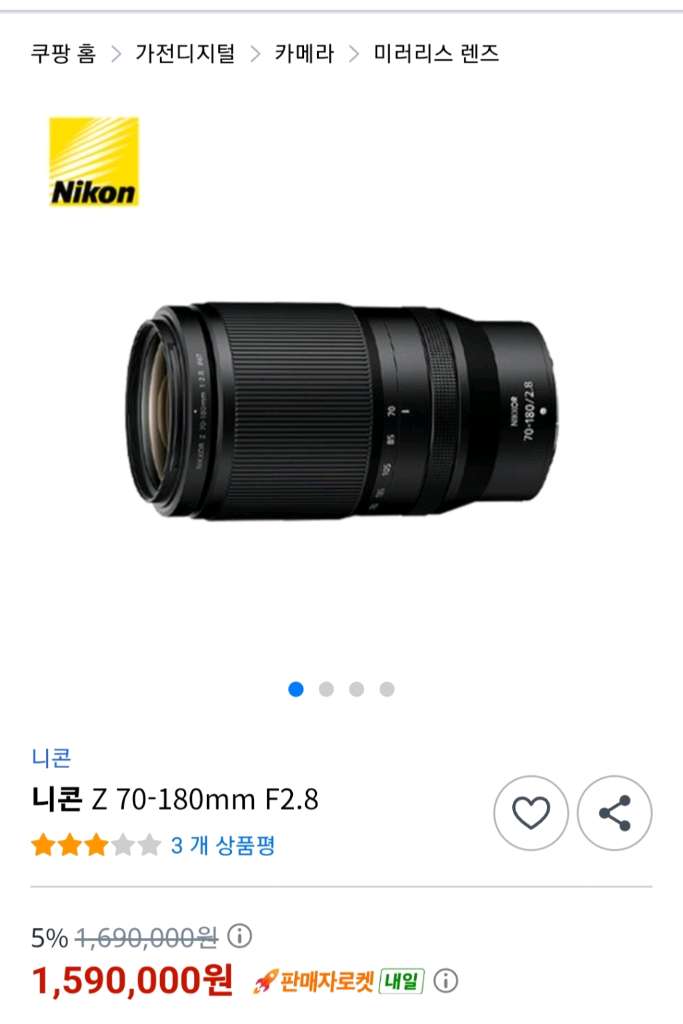This screenshot has width=683, height=1024.
Task: Jump to the fourth image dot
Action: [387, 689]
